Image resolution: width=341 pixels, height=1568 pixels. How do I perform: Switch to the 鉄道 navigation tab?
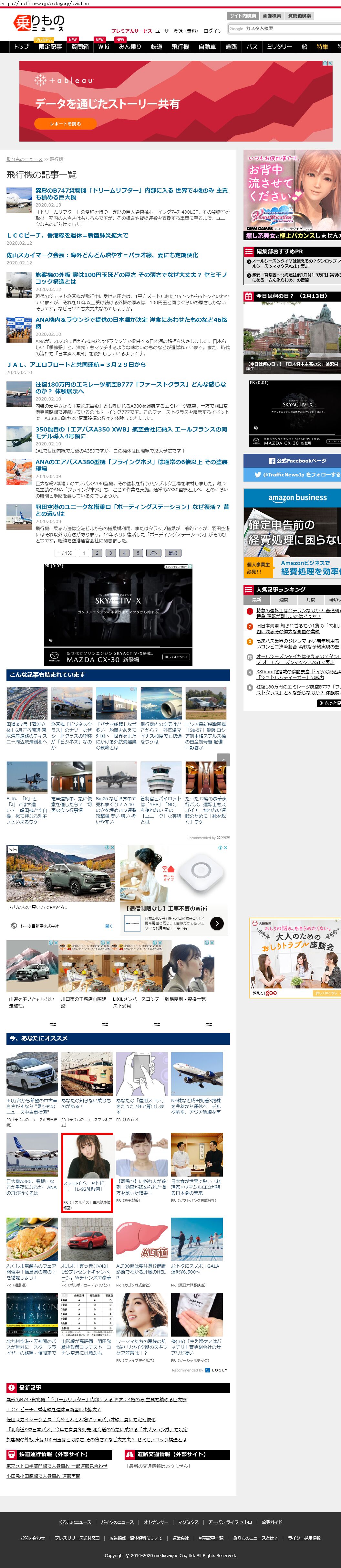click(x=156, y=47)
